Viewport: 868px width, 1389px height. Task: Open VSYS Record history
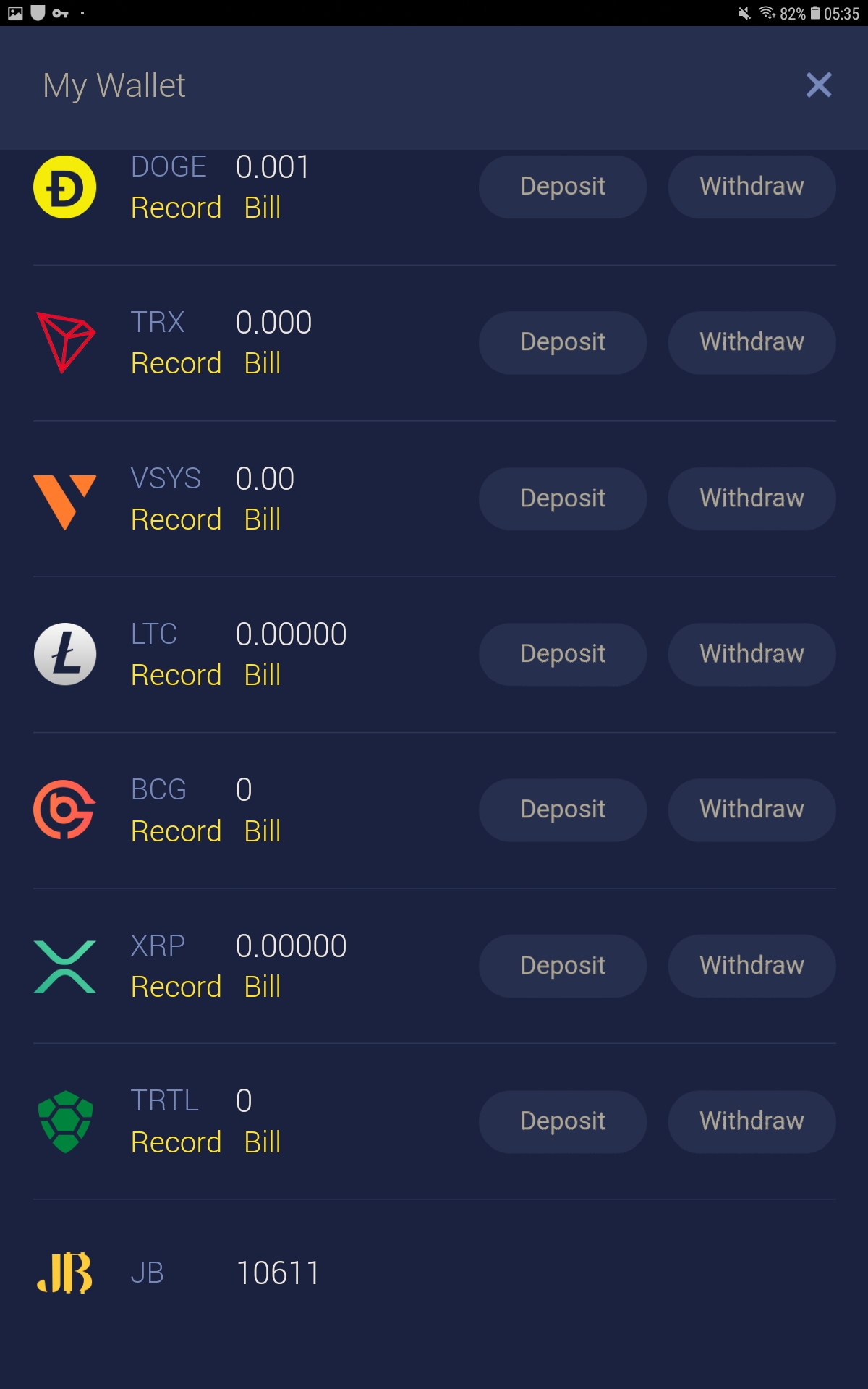[176, 519]
